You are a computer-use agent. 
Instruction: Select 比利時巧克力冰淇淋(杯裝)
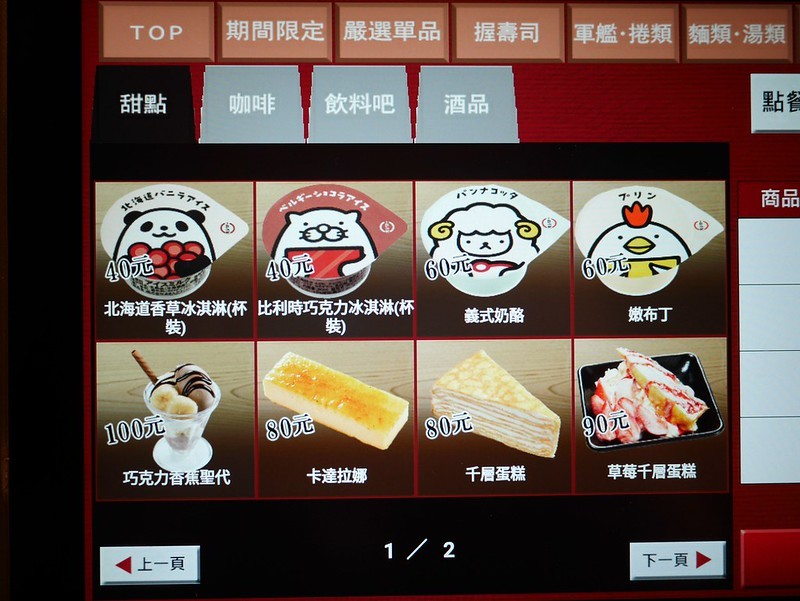click(334, 258)
